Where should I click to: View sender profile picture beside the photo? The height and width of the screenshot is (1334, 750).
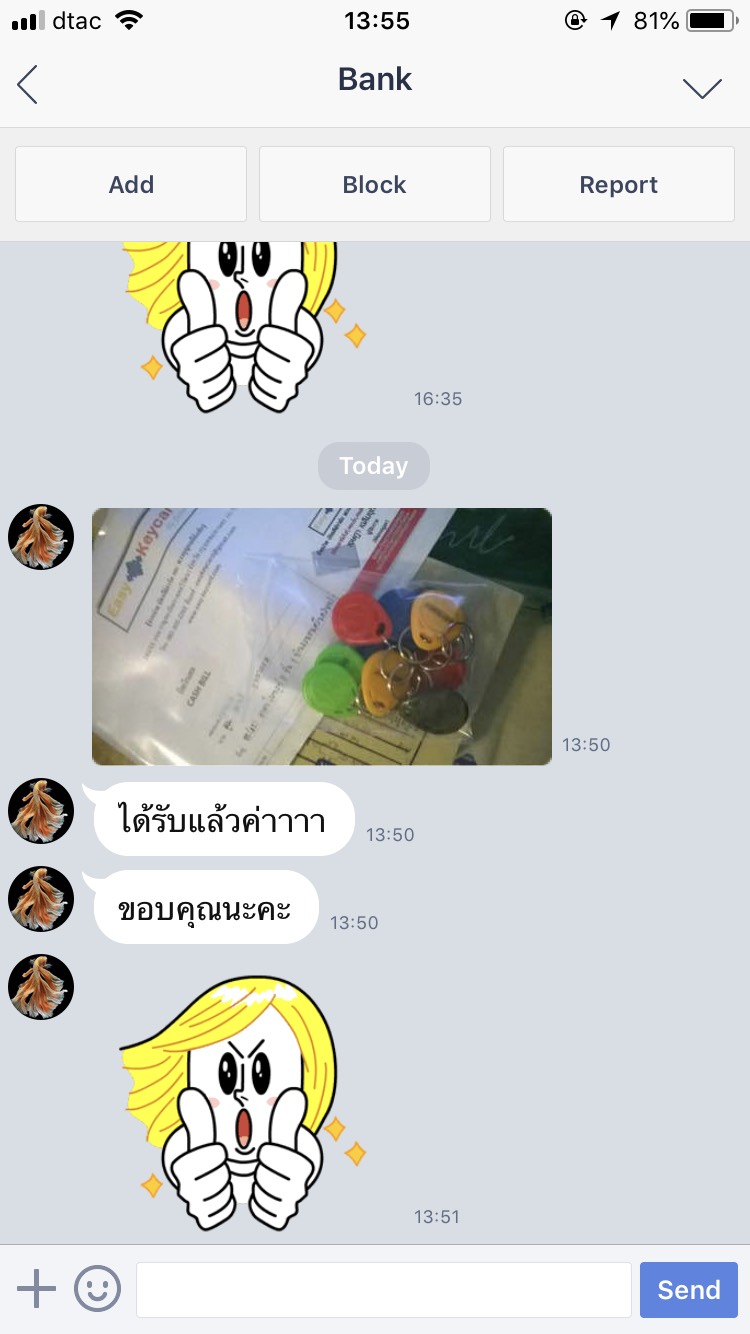[x=41, y=537]
